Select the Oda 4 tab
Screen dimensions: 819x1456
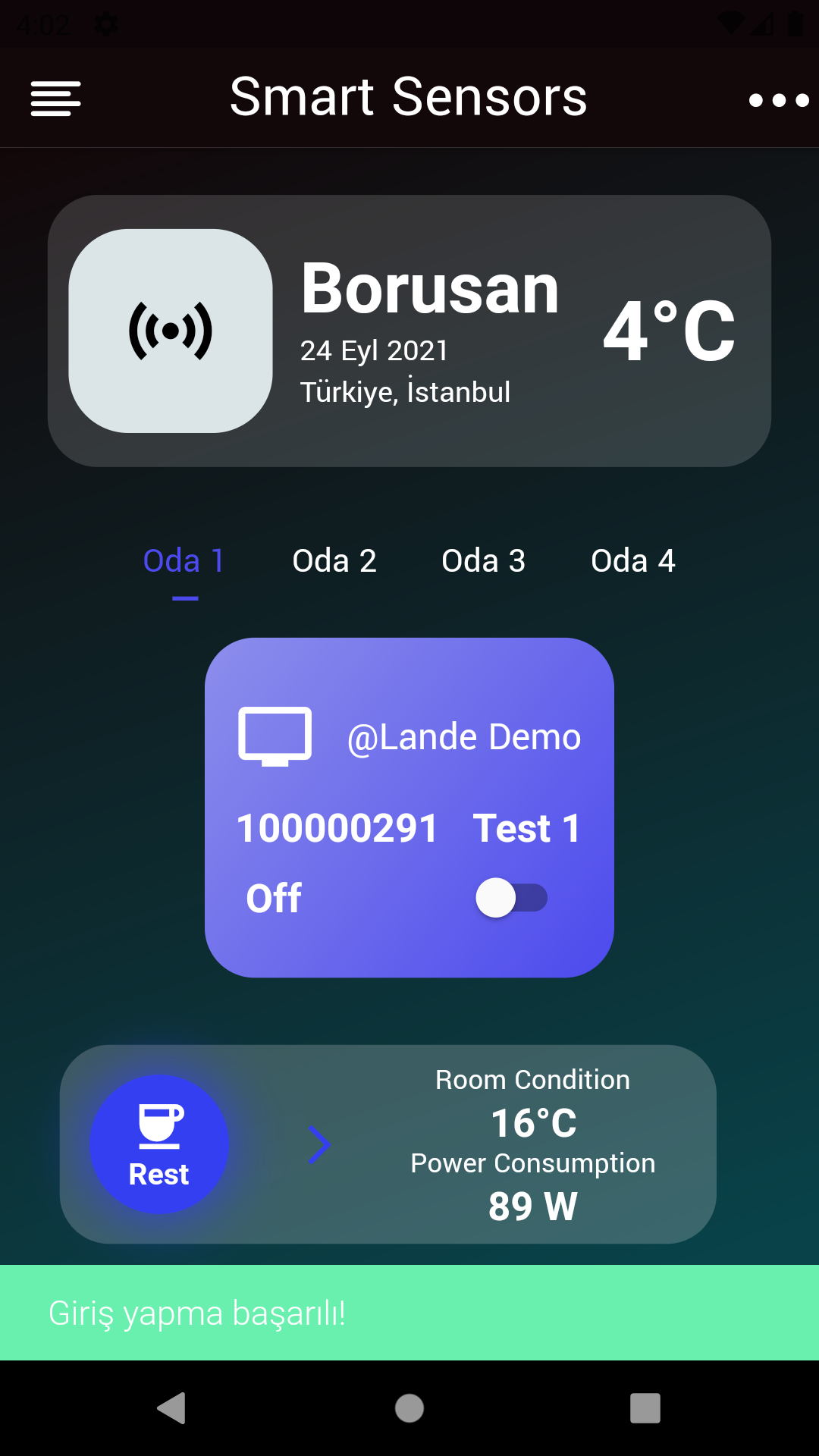pos(633,561)
